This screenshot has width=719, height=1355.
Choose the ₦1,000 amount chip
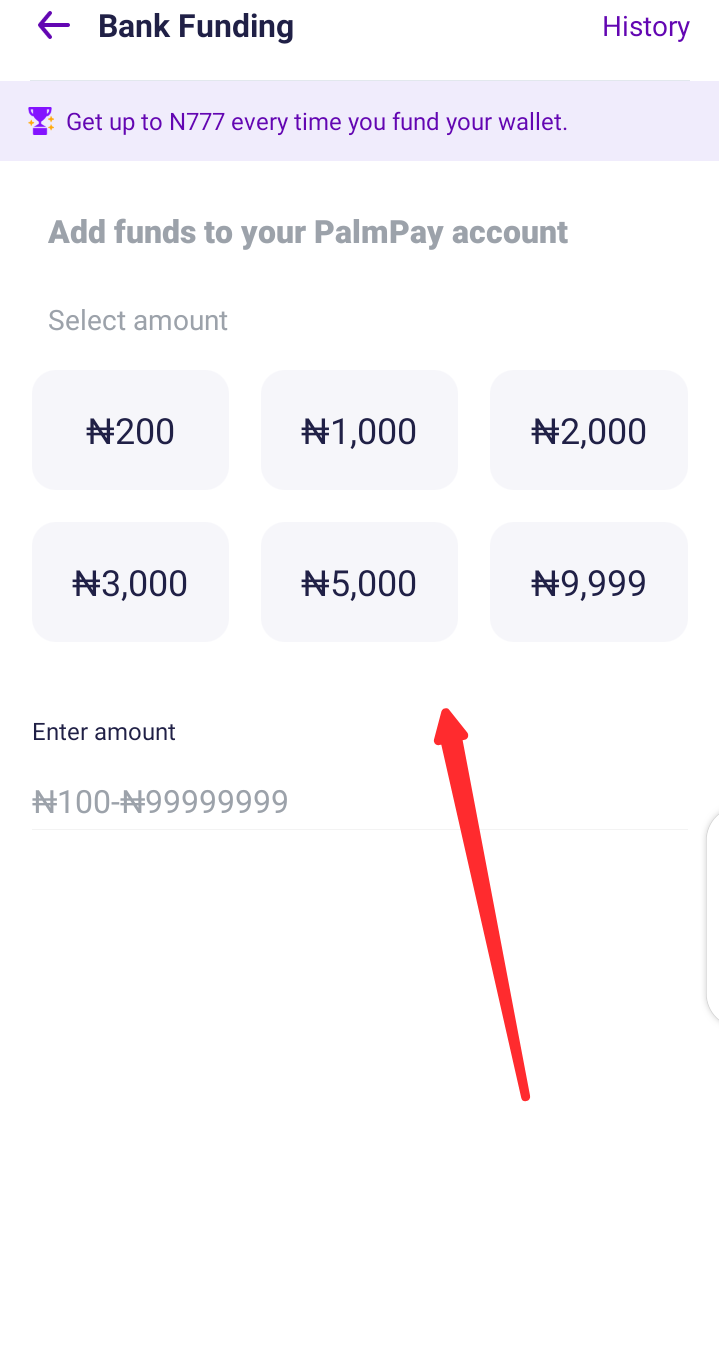coord(359,431)
